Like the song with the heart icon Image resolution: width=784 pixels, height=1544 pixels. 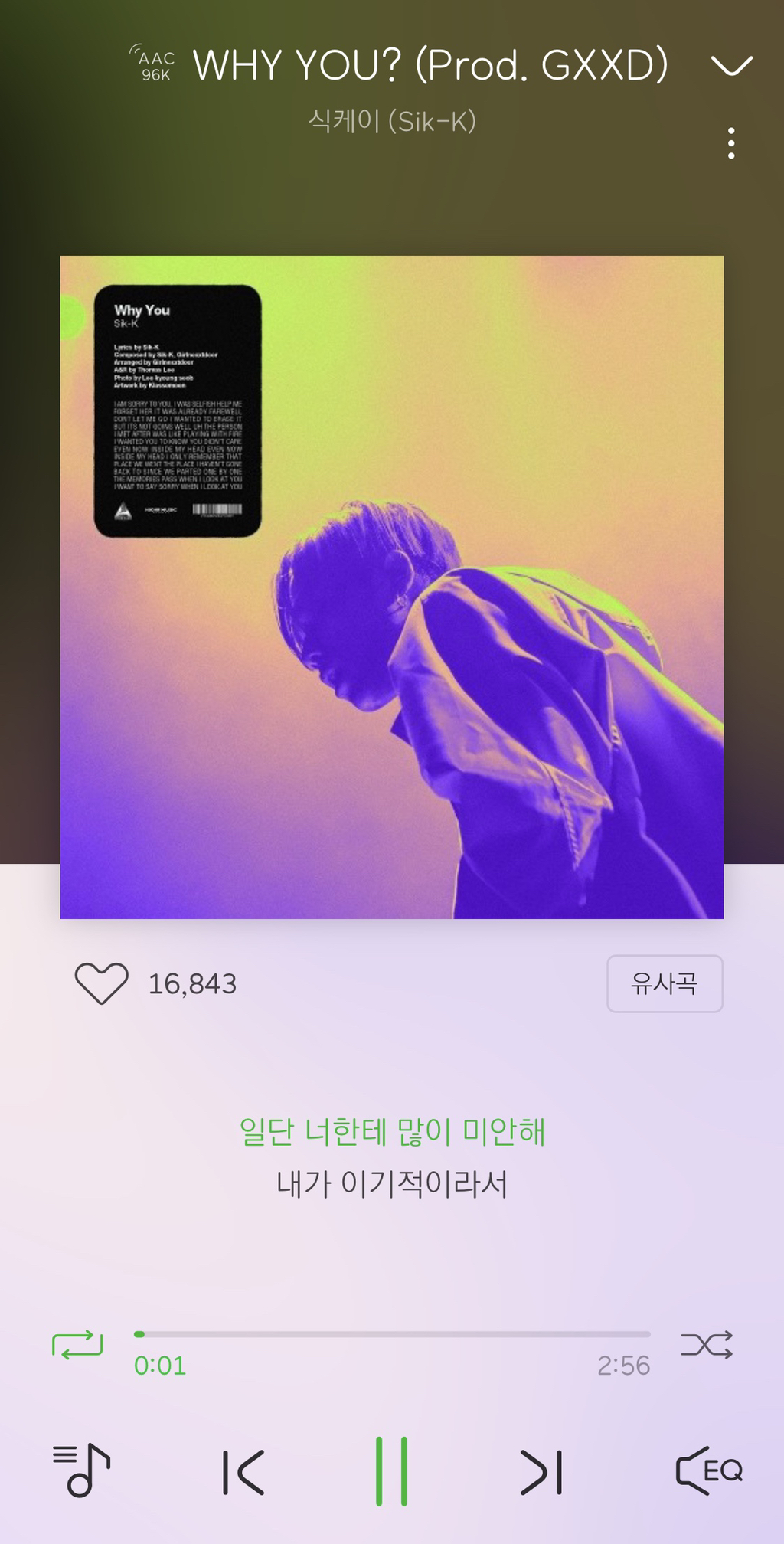[101, 983]
